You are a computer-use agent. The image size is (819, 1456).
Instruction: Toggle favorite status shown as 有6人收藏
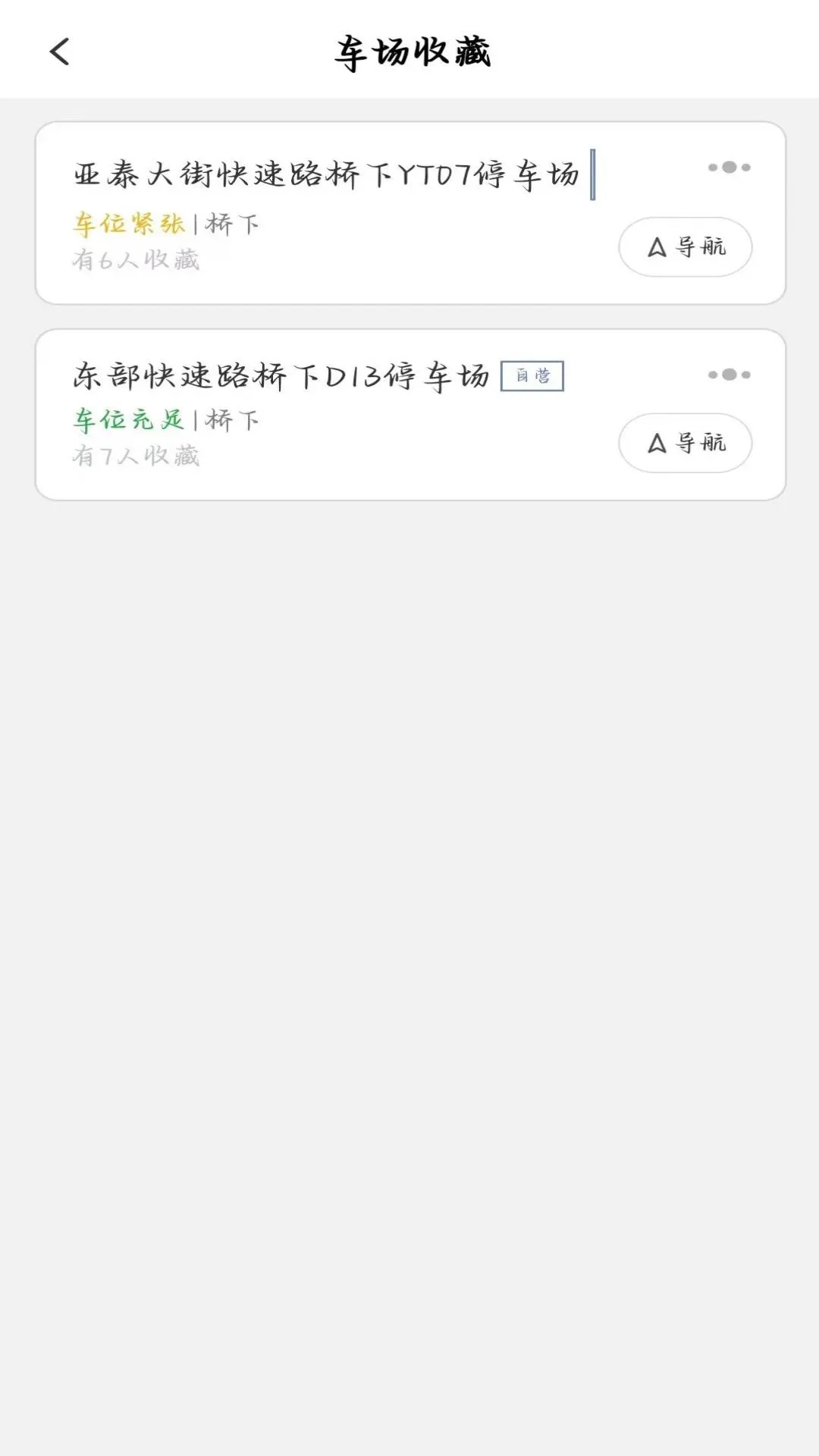[x=135, y=262]
